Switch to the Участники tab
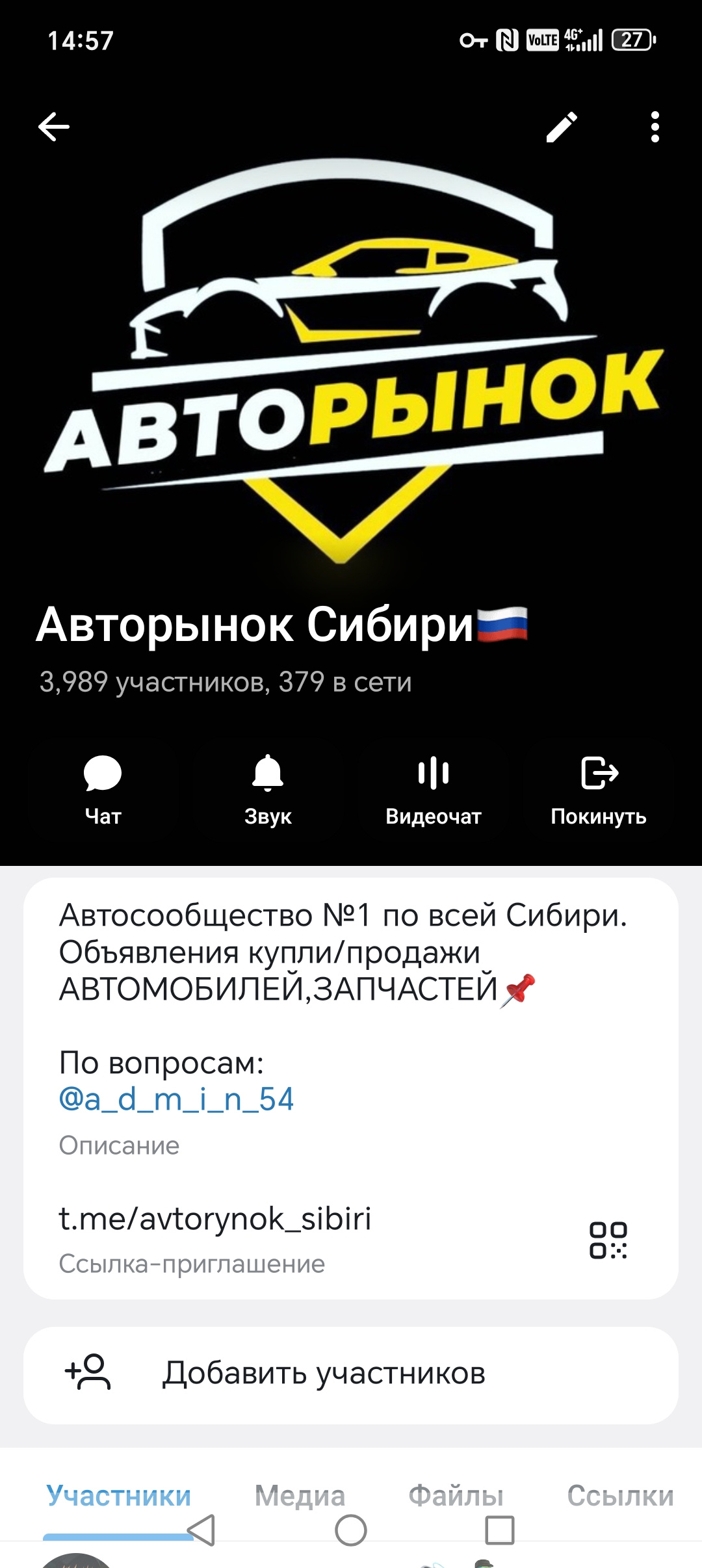702x1568 pixels. (x=118, y=1495)
